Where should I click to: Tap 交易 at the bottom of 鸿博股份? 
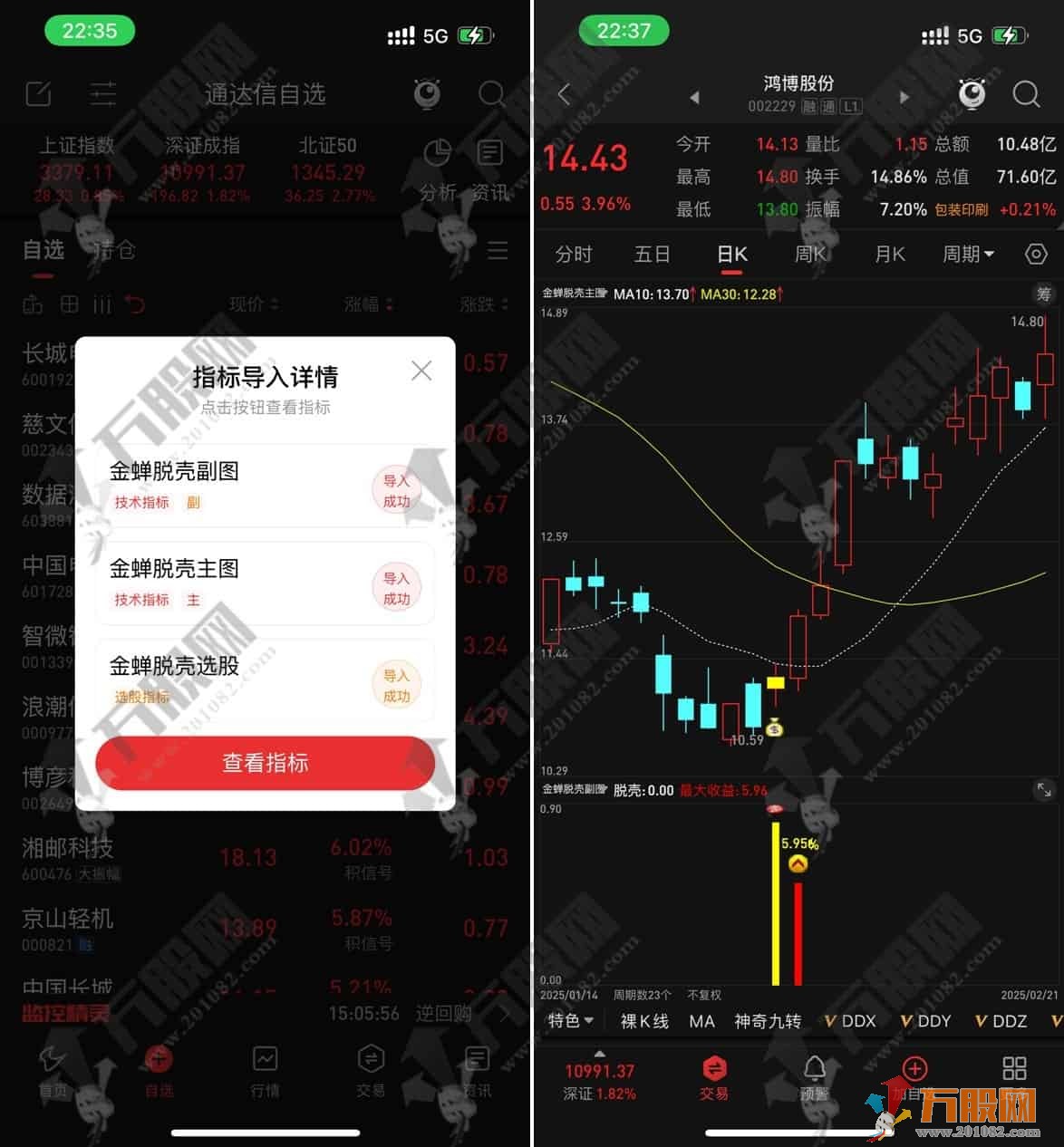[714, 1078]
